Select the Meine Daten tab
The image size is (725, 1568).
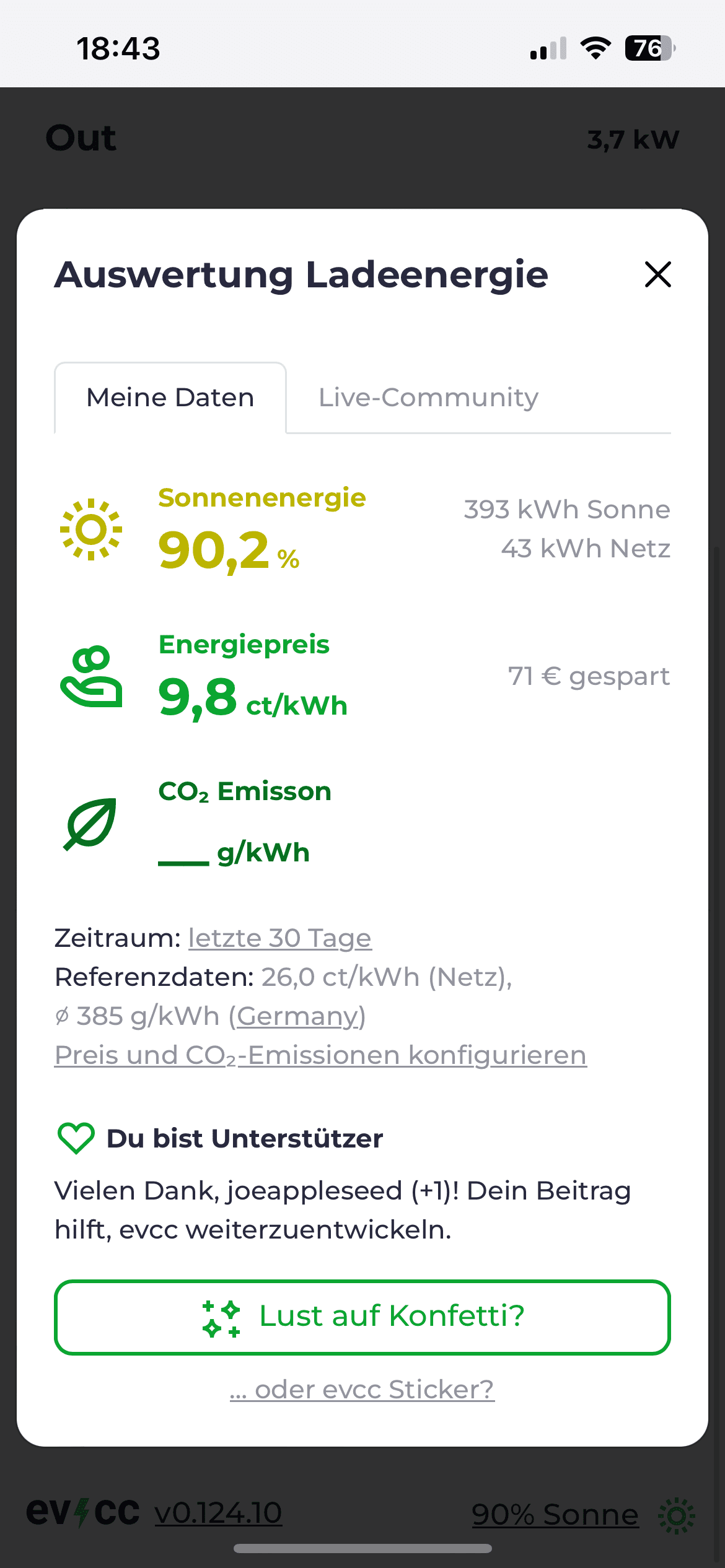click(x=170, y=398)
